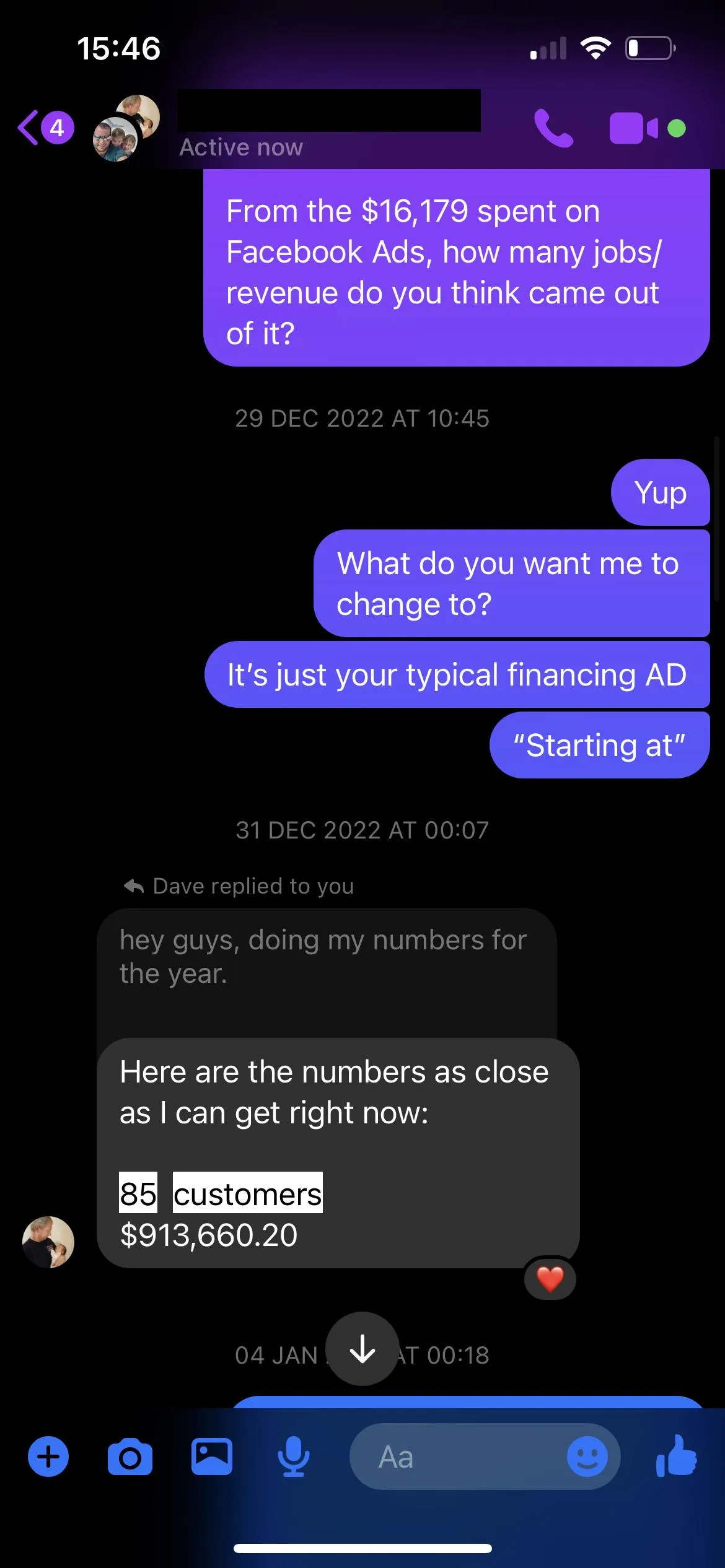725x1568 pixels.
Task: Open the group chat profile pictures
Action: click(x=126, y=128)
